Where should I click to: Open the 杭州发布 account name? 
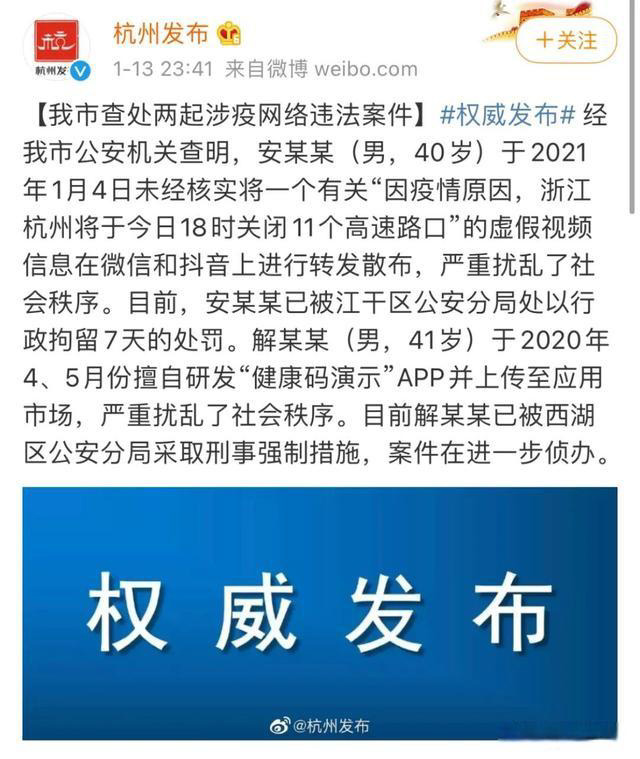161,33
